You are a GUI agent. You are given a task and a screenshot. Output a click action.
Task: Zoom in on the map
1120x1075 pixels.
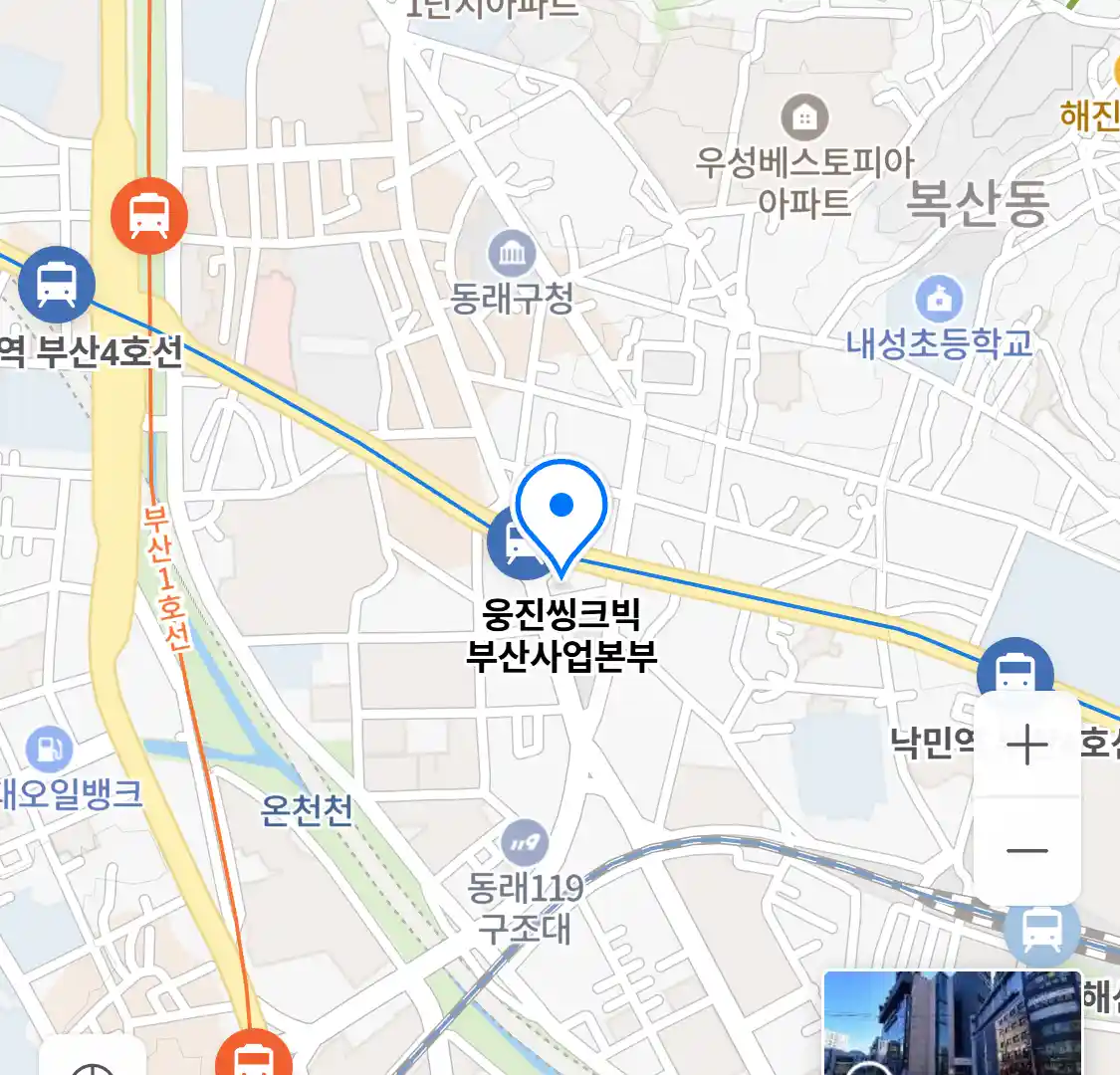(x=1026, y=745)
